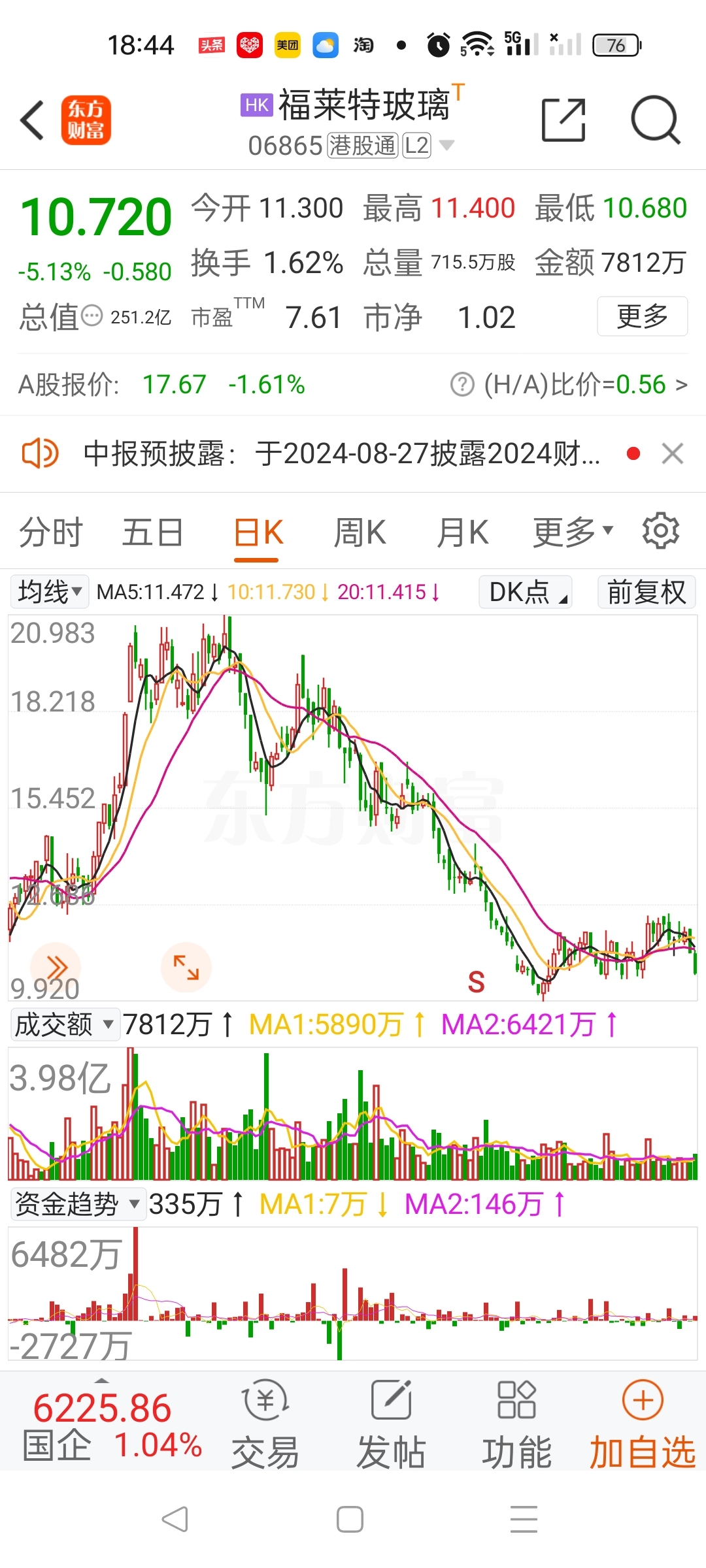Screen dimensions: 706x1568
Task: Open the 成交额 indicator dropdown
Action: pyautogui.click(x=64, y=1024)
